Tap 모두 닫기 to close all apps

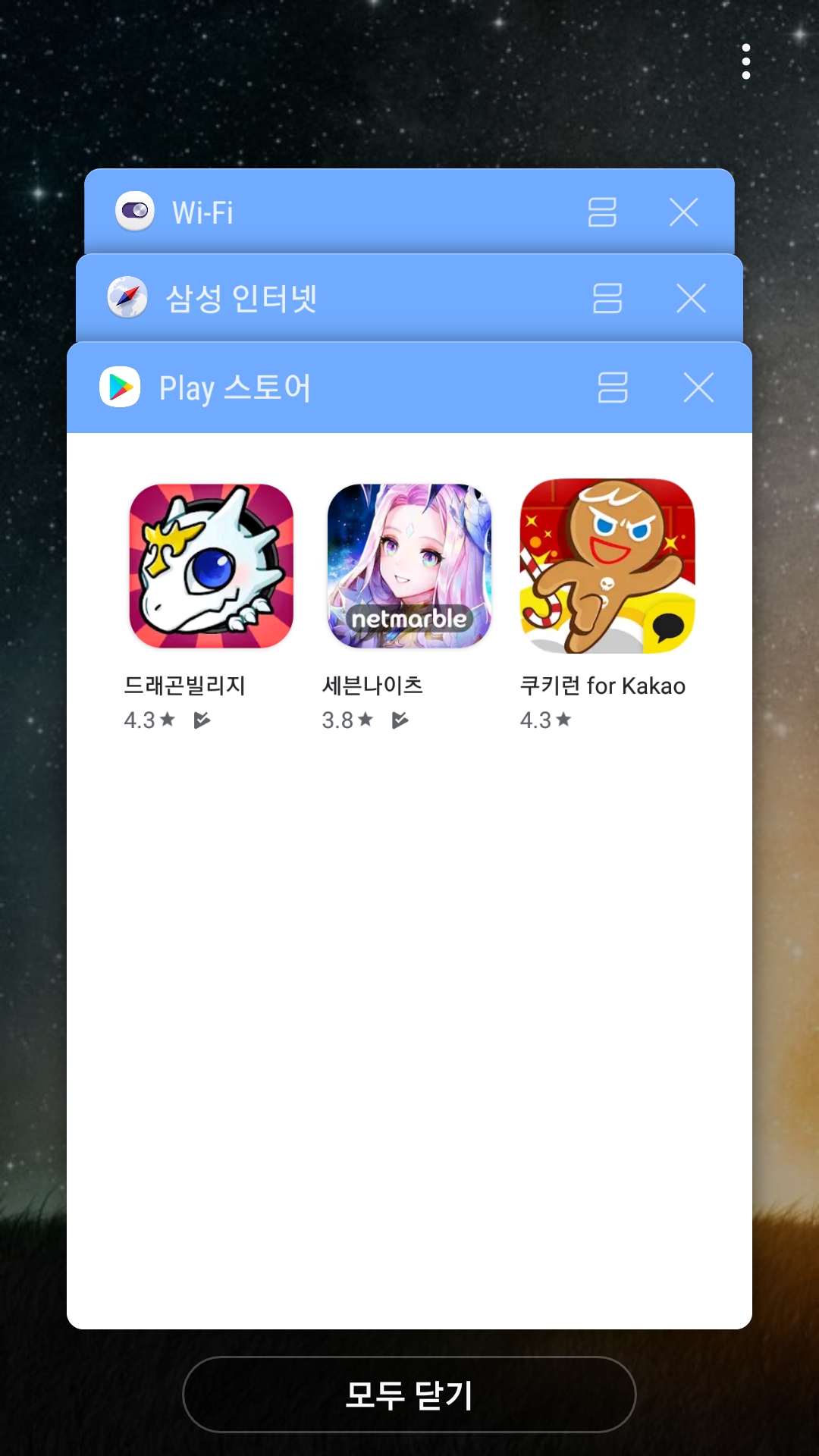click(x=409, y=1395)
